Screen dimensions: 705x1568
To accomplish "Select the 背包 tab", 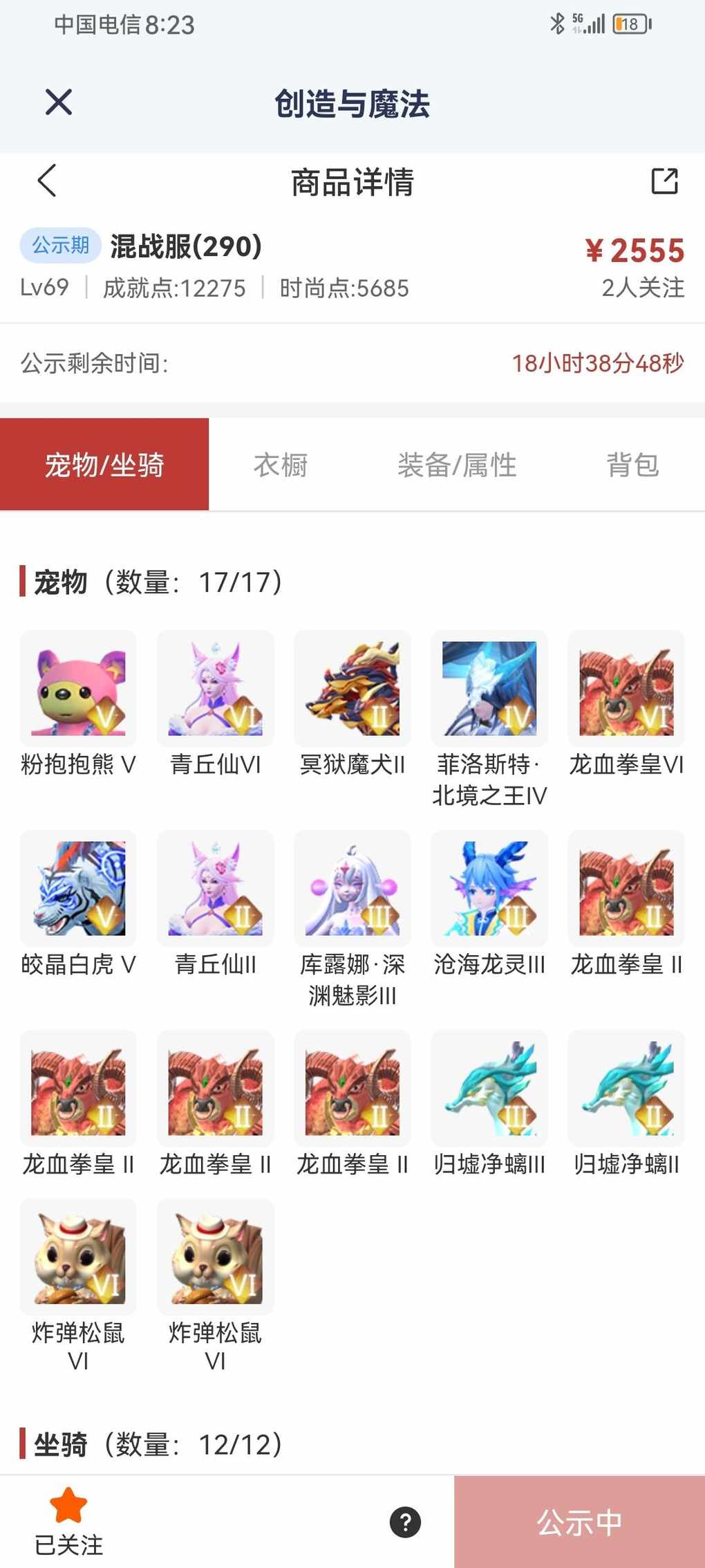I will point(632,465).
